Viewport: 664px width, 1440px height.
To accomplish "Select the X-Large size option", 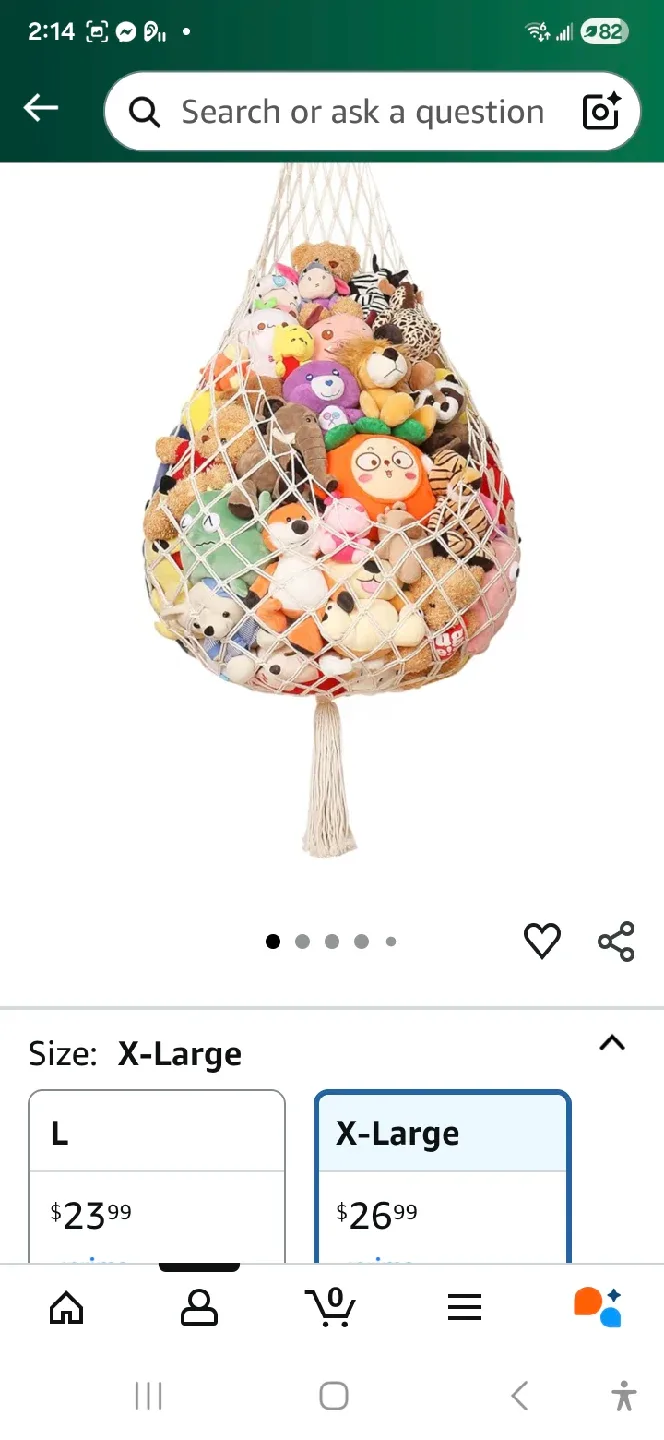I will (x=442, y=1175).
